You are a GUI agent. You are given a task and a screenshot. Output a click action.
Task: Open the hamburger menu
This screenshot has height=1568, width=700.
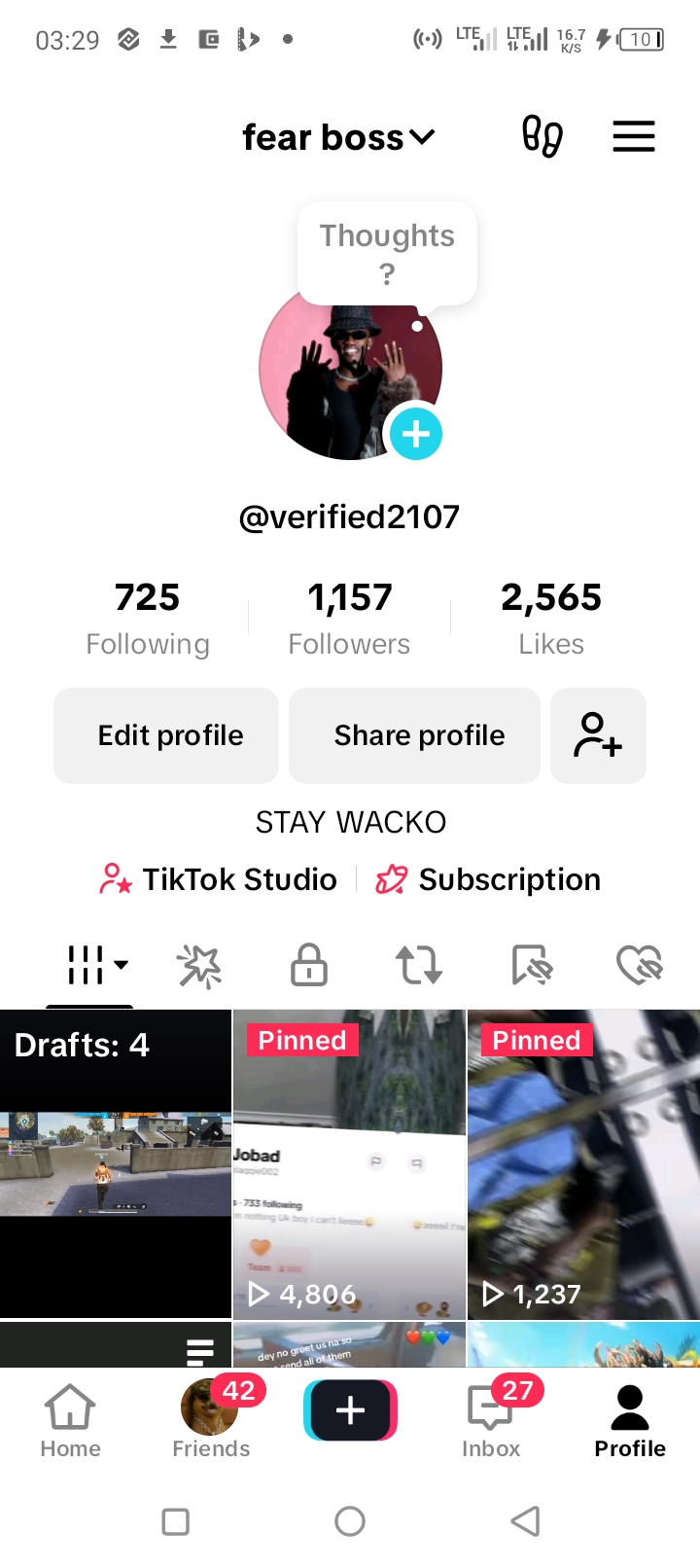[x=634, y=136]
